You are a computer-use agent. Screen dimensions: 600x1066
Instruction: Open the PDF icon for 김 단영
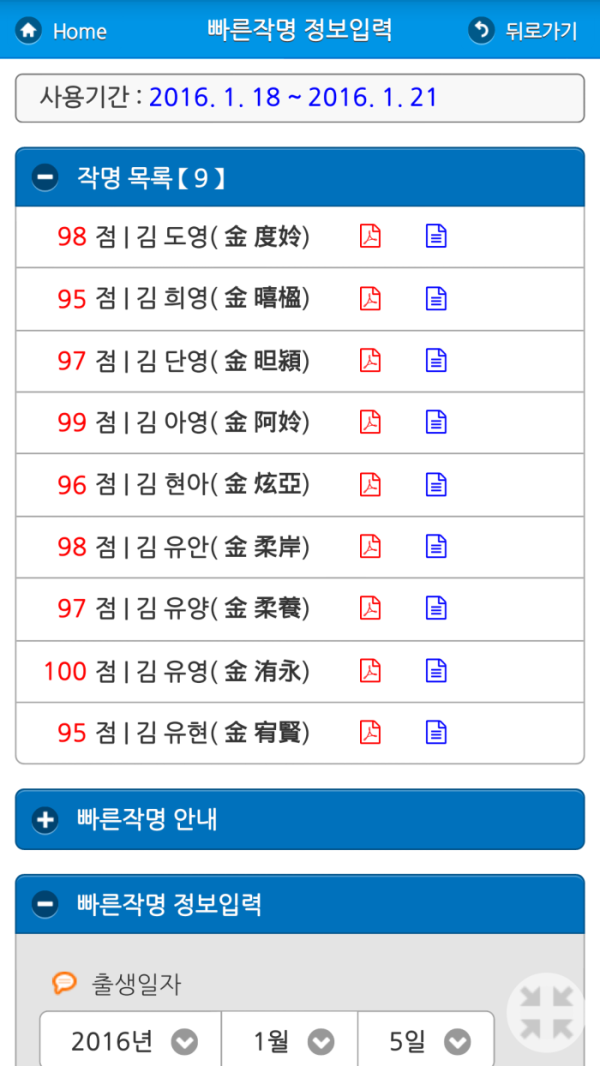pos(370,360)
